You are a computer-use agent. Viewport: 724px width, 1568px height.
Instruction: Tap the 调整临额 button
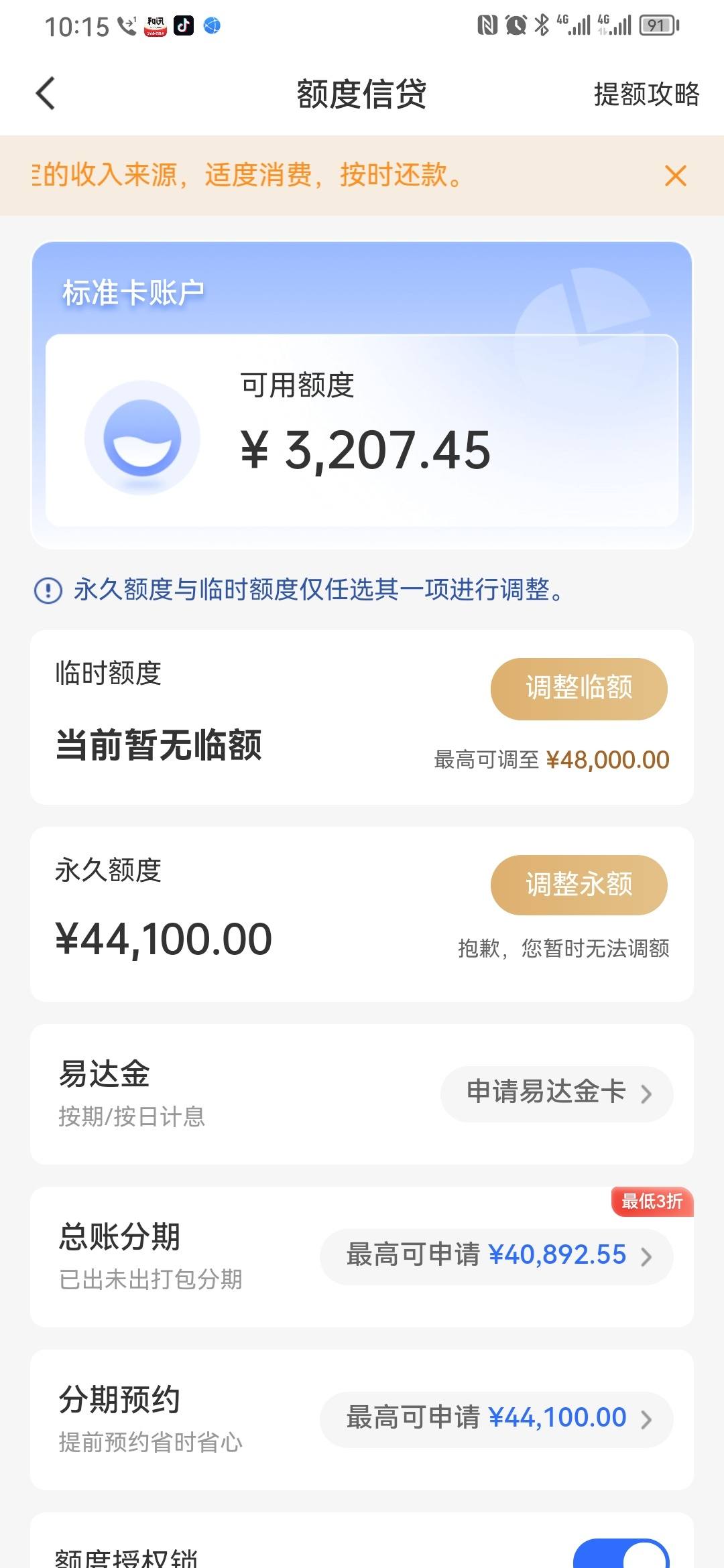[579, 689]
